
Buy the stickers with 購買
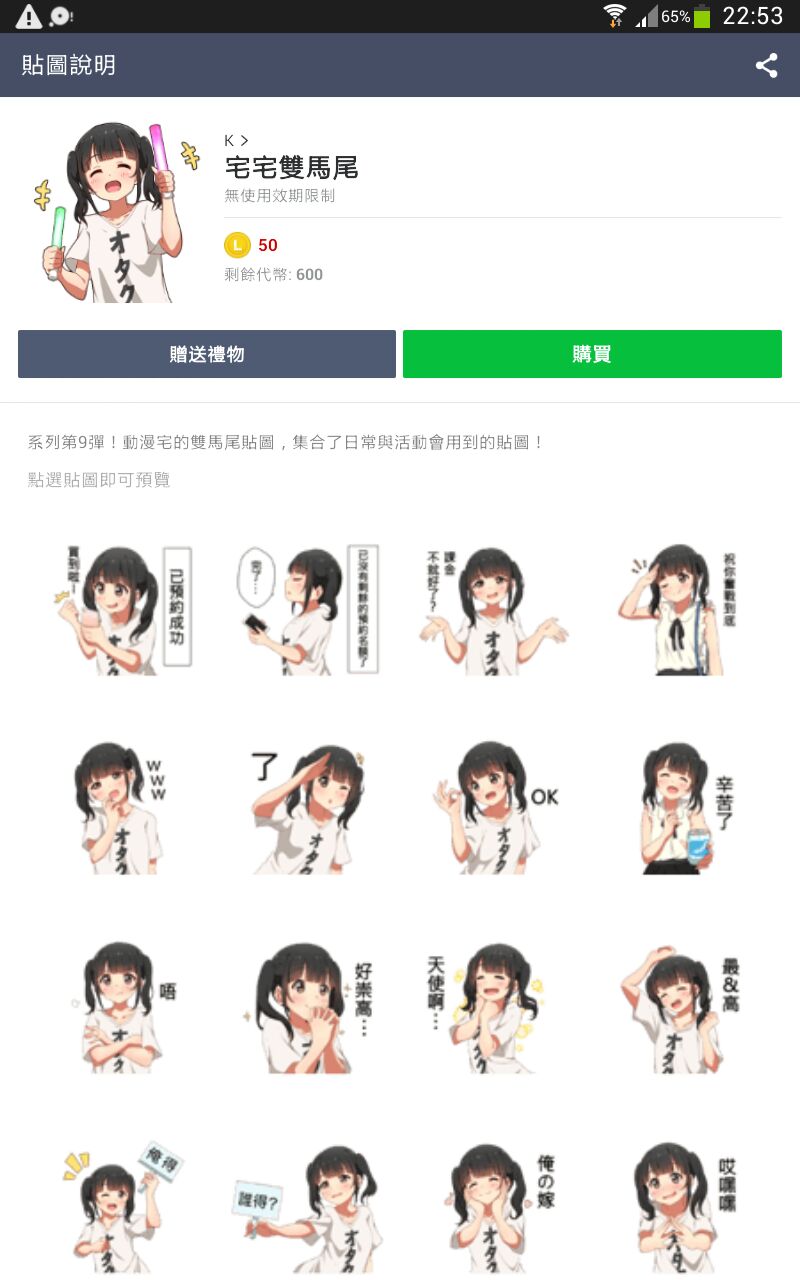click(592, 354)
